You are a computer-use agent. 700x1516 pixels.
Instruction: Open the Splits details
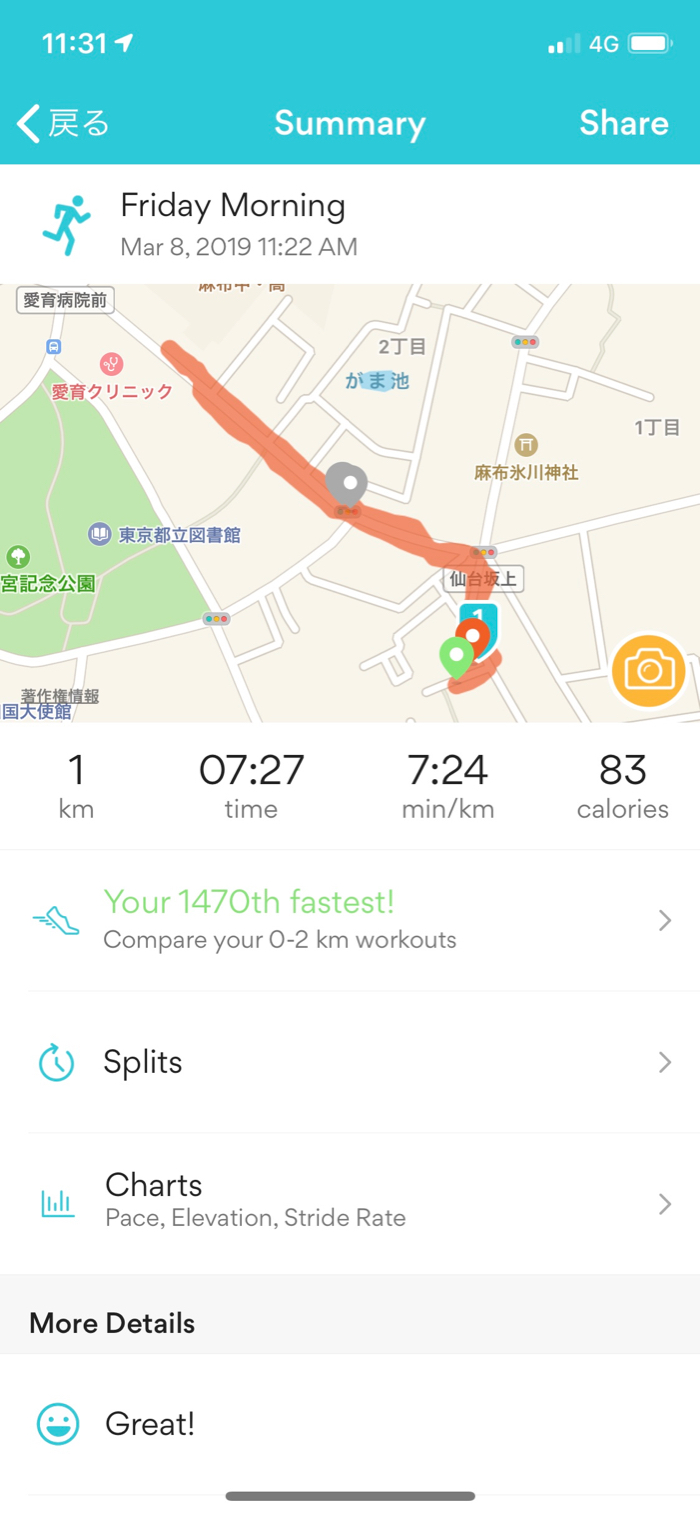(350, 1062)
